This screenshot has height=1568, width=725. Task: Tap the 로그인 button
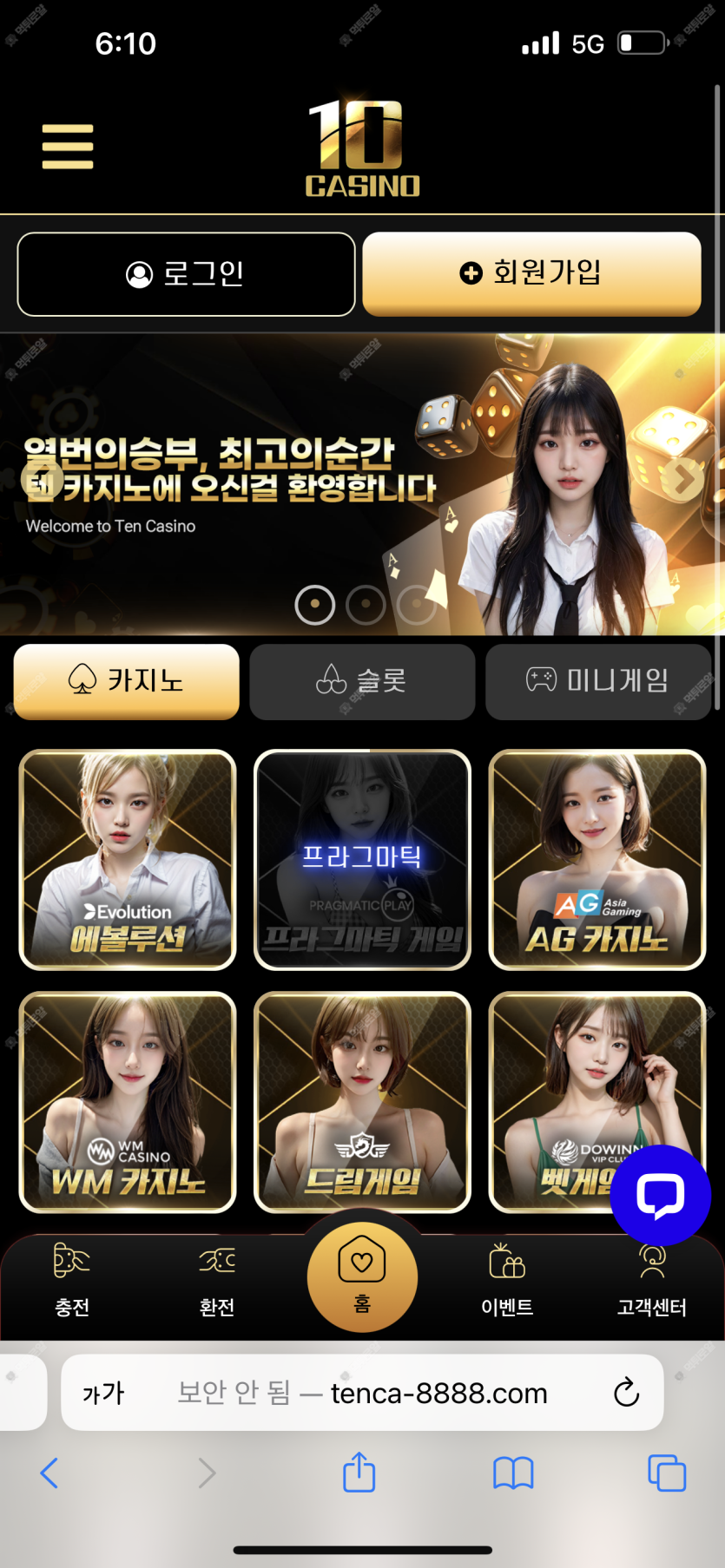point(186,274)
